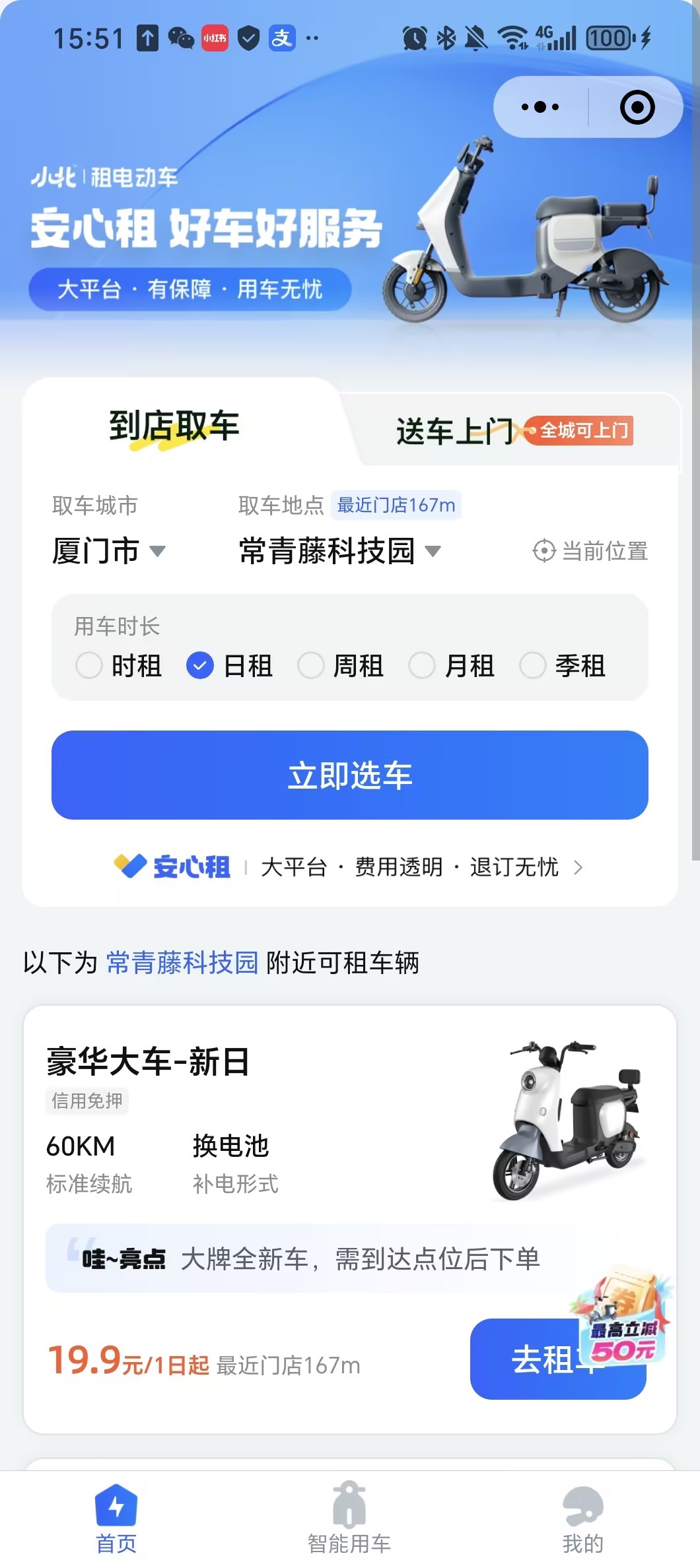Select the 日租 rental duration
The width and height of the screenshot is (700, 1568).
(230, 665)
